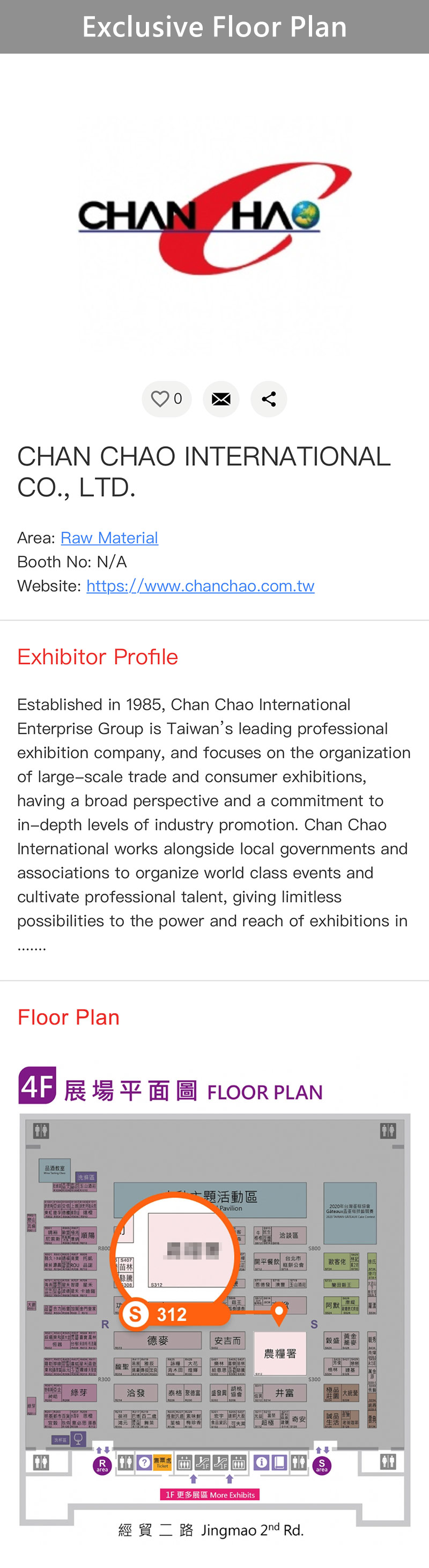This screenshot has height=1568, width=429.
Task: Email the exhibitor via envelope icon
Action: (x=221, y=399)
